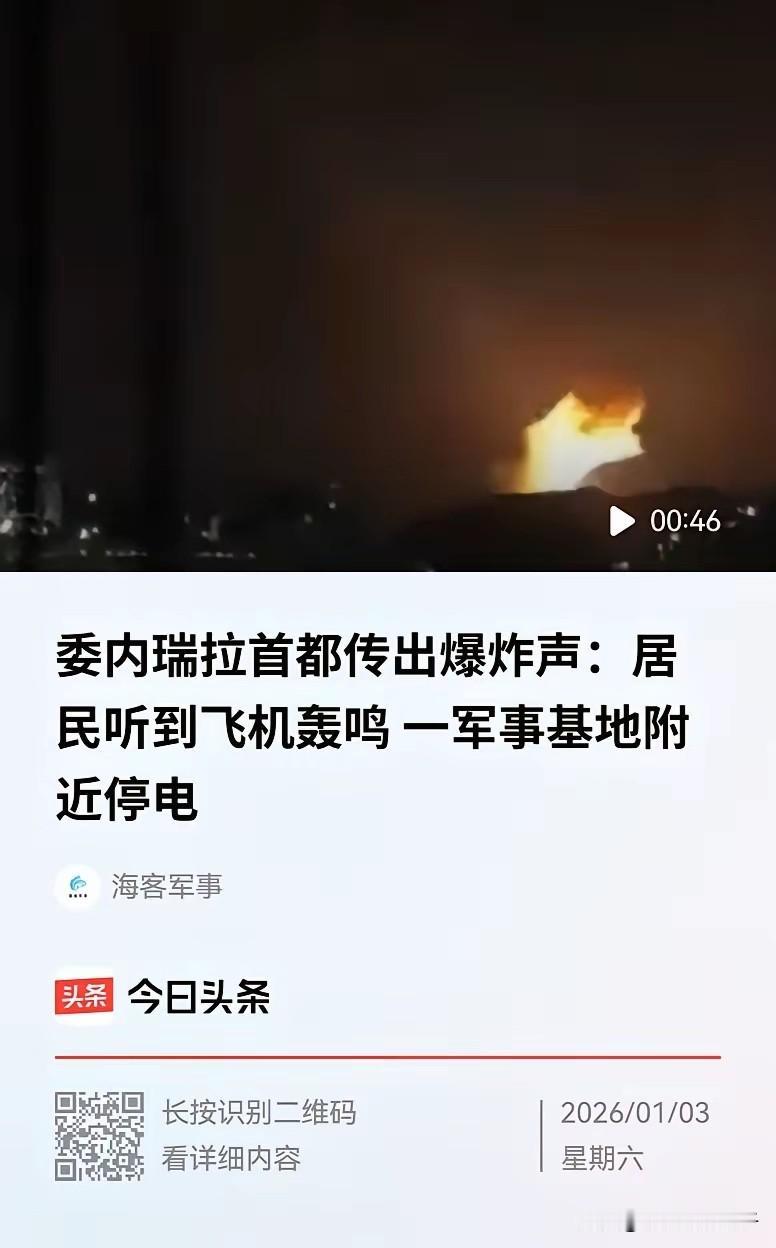This screenshot has height=1248, width=776.
Task: Tap the blue wave avatar next to 海客军事
Action: point(76,885)
